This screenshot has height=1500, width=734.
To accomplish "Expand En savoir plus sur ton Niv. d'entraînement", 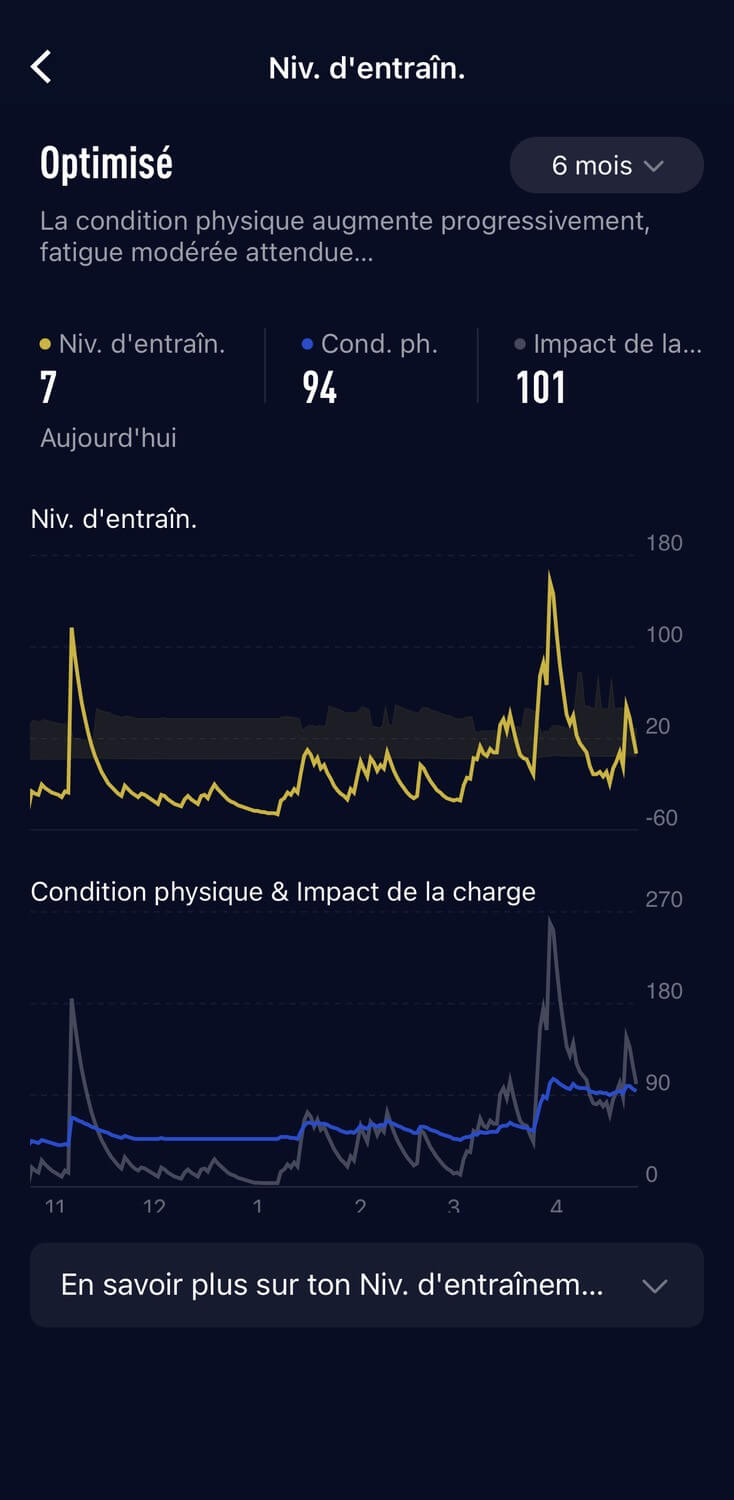I will [367, 1285].
